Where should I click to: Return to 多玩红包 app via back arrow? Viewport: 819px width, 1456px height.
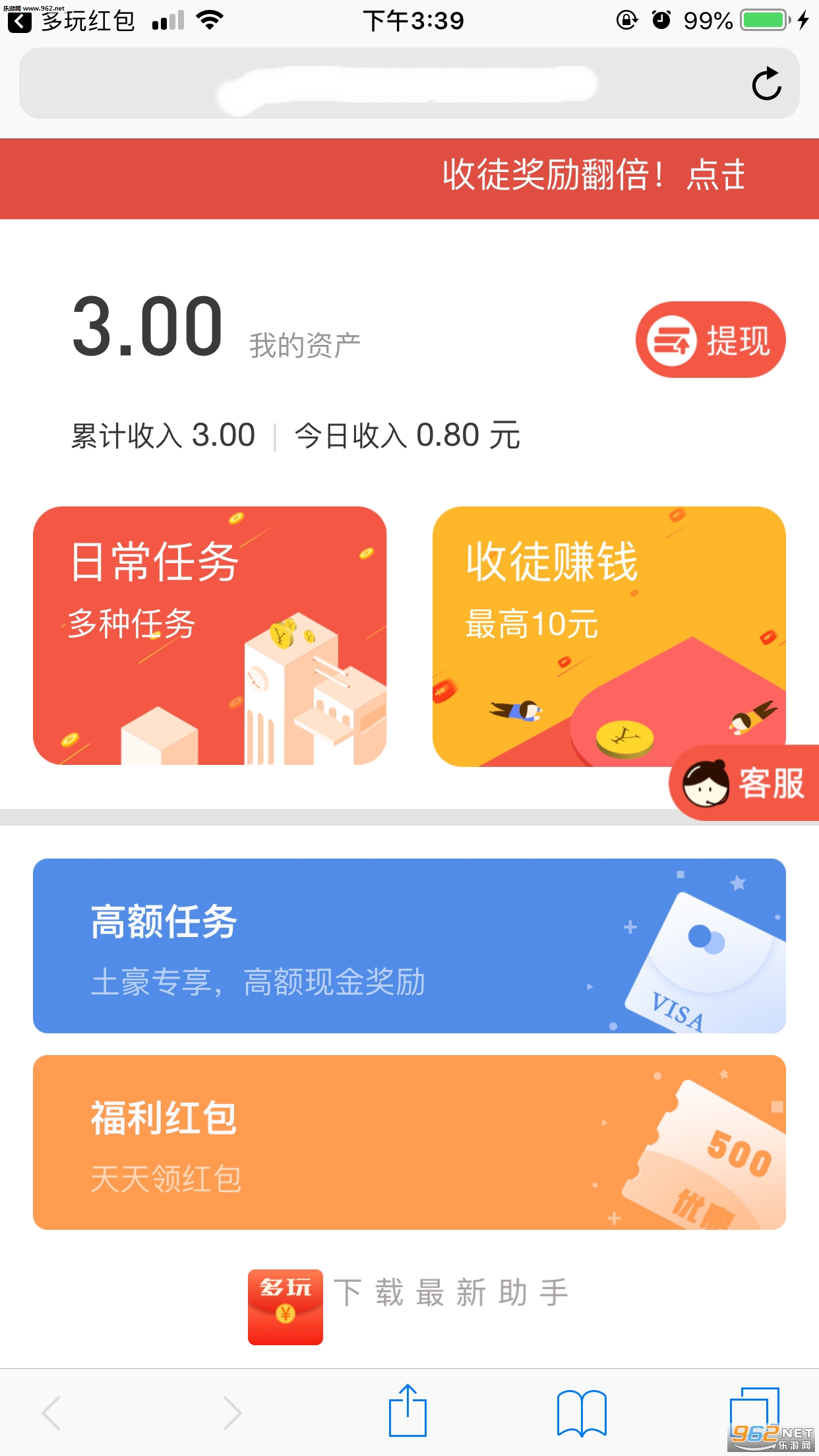20,21
